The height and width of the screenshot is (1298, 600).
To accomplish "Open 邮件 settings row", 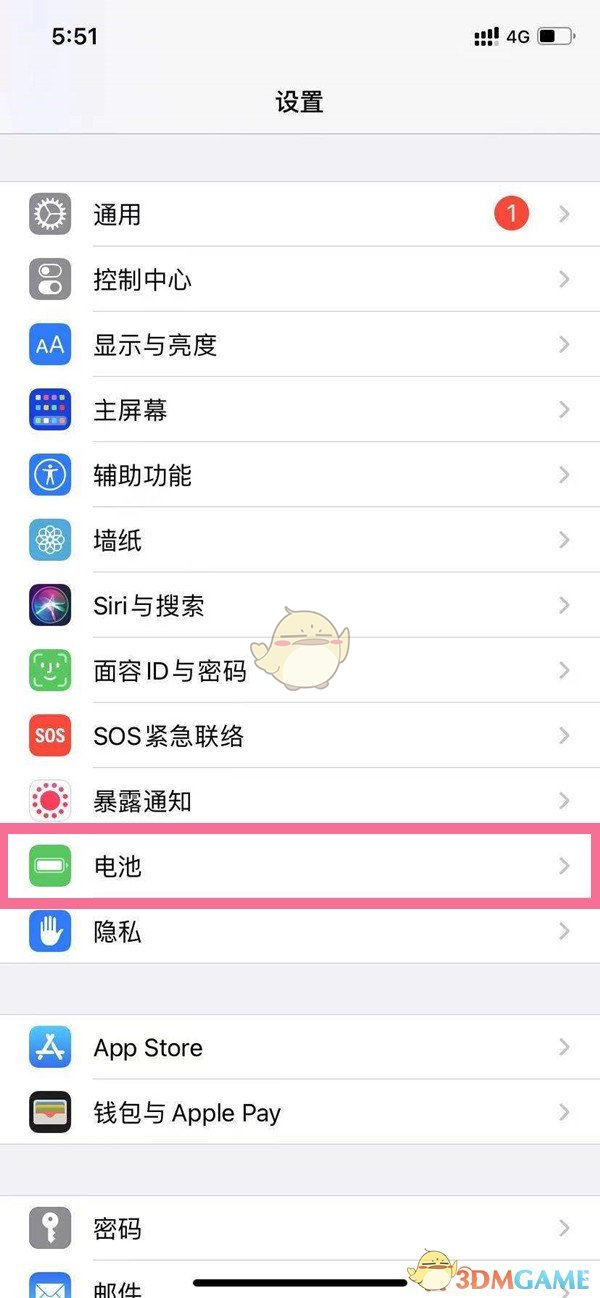I will (118, 1287).
